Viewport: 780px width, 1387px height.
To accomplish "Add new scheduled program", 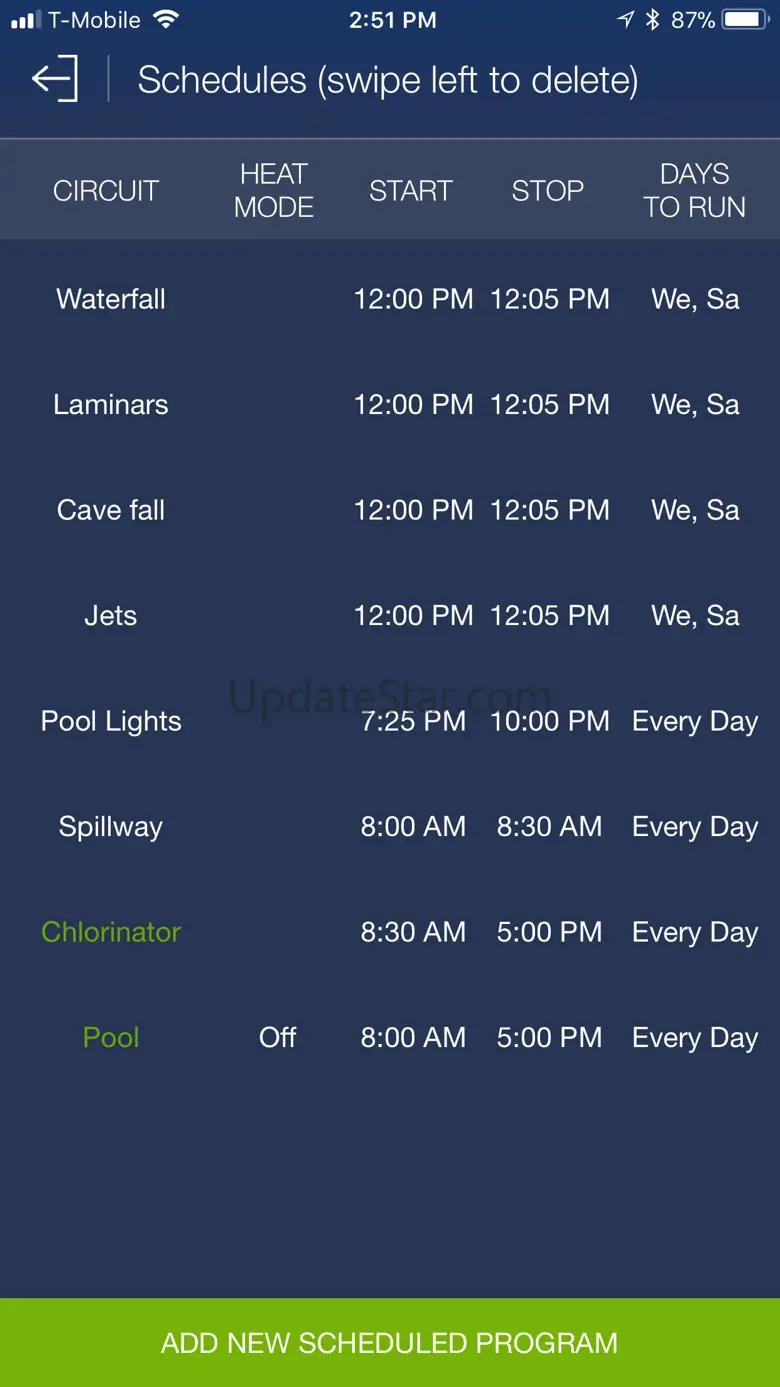I will [390, 1343].
